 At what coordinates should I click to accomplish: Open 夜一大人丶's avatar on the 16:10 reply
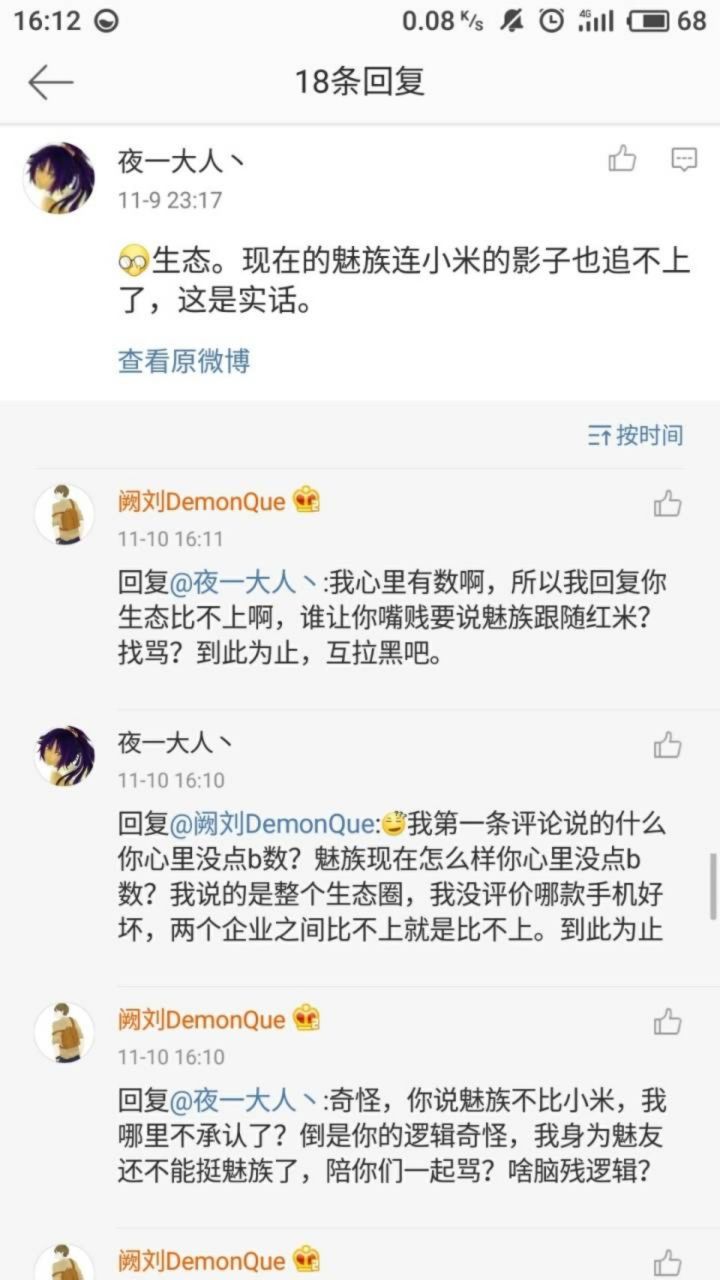point(64,757)
